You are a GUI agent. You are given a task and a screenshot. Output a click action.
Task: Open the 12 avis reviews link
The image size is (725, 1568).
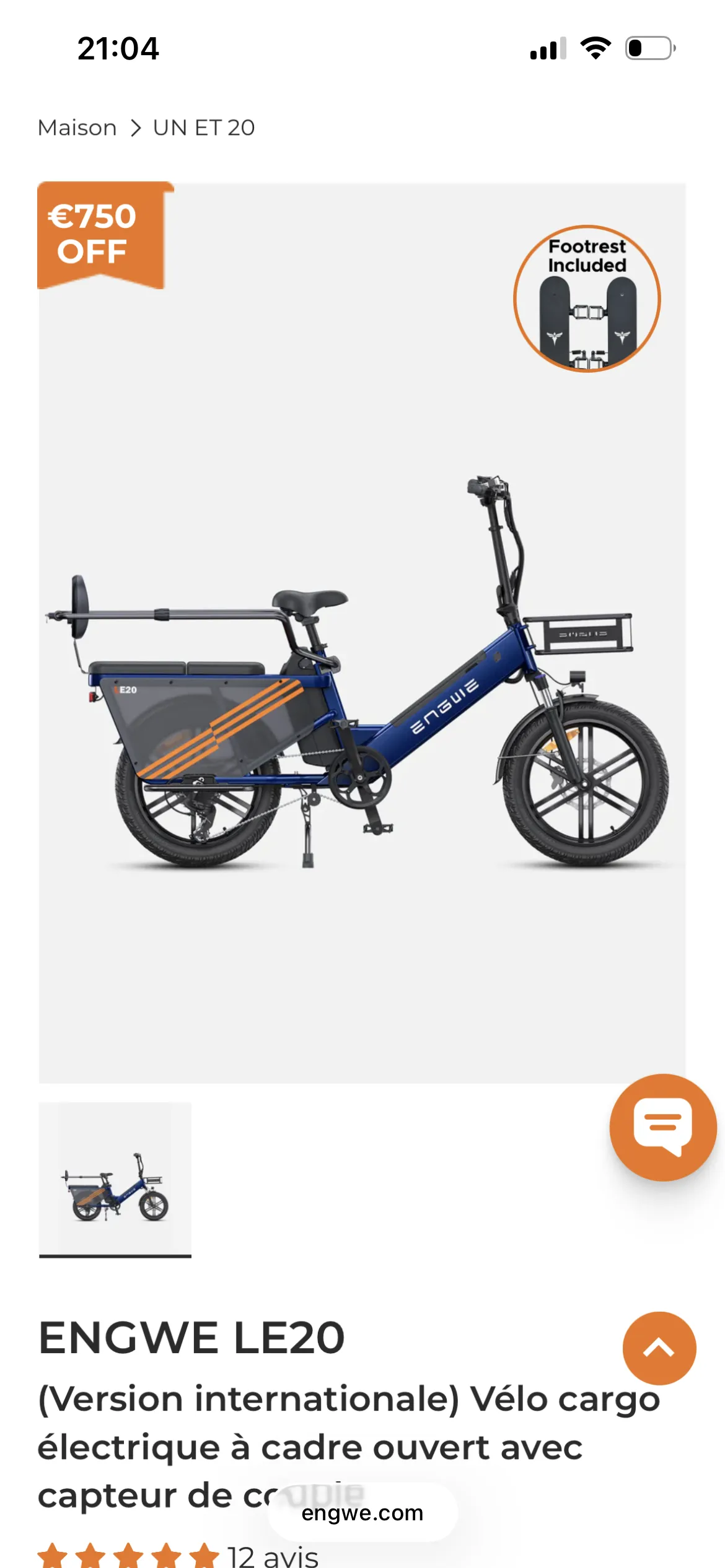click(271, 1556)
